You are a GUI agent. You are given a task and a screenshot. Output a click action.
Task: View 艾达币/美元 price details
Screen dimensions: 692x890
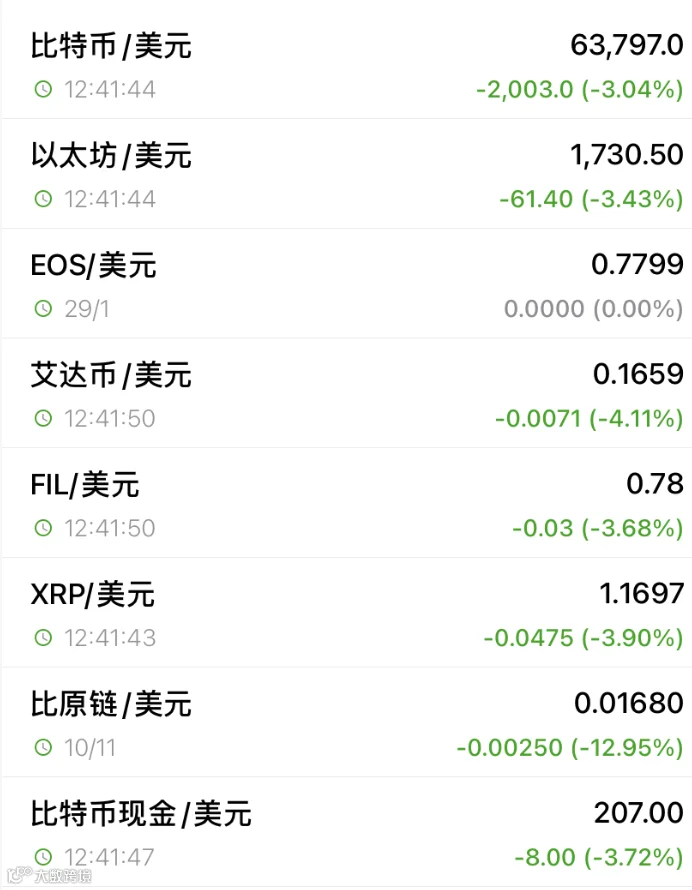(x=346, y=393)
